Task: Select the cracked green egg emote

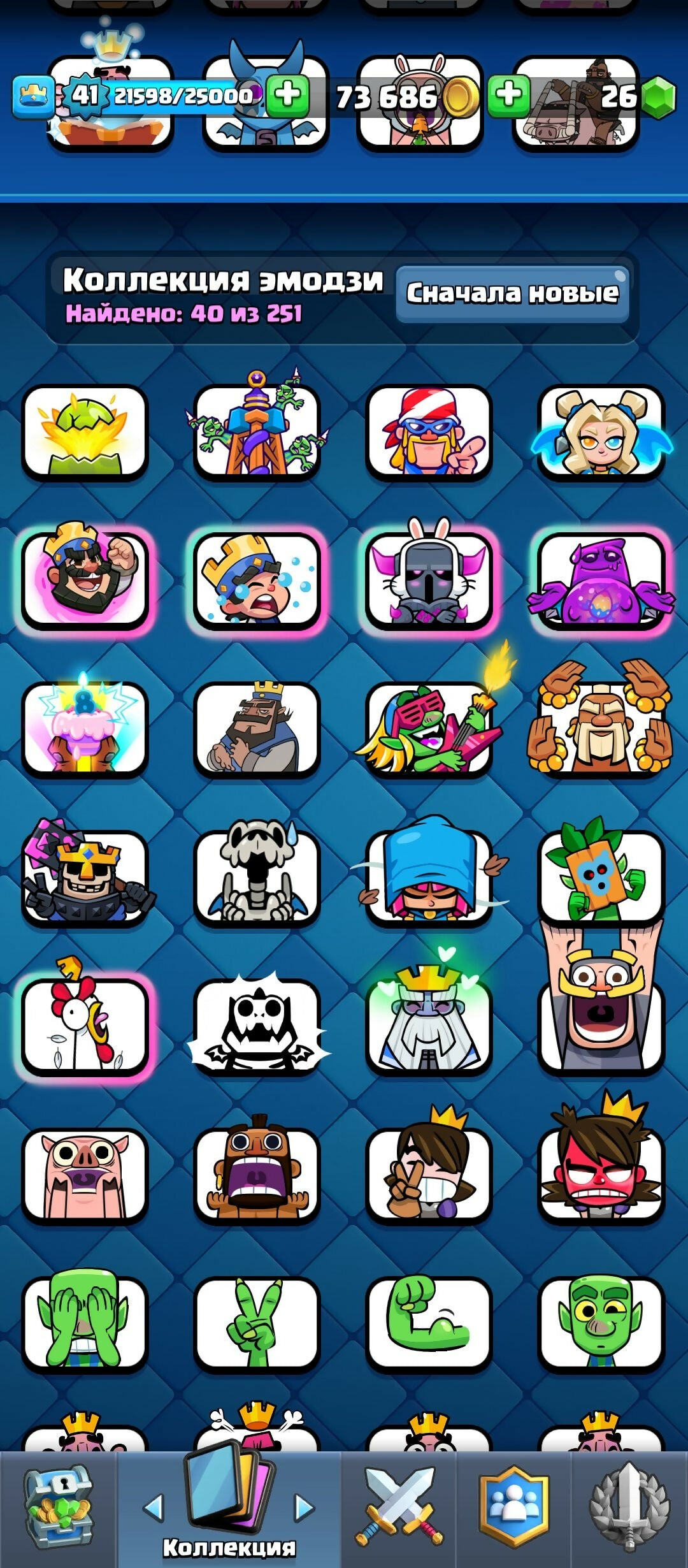Action: tap(85, 432)
